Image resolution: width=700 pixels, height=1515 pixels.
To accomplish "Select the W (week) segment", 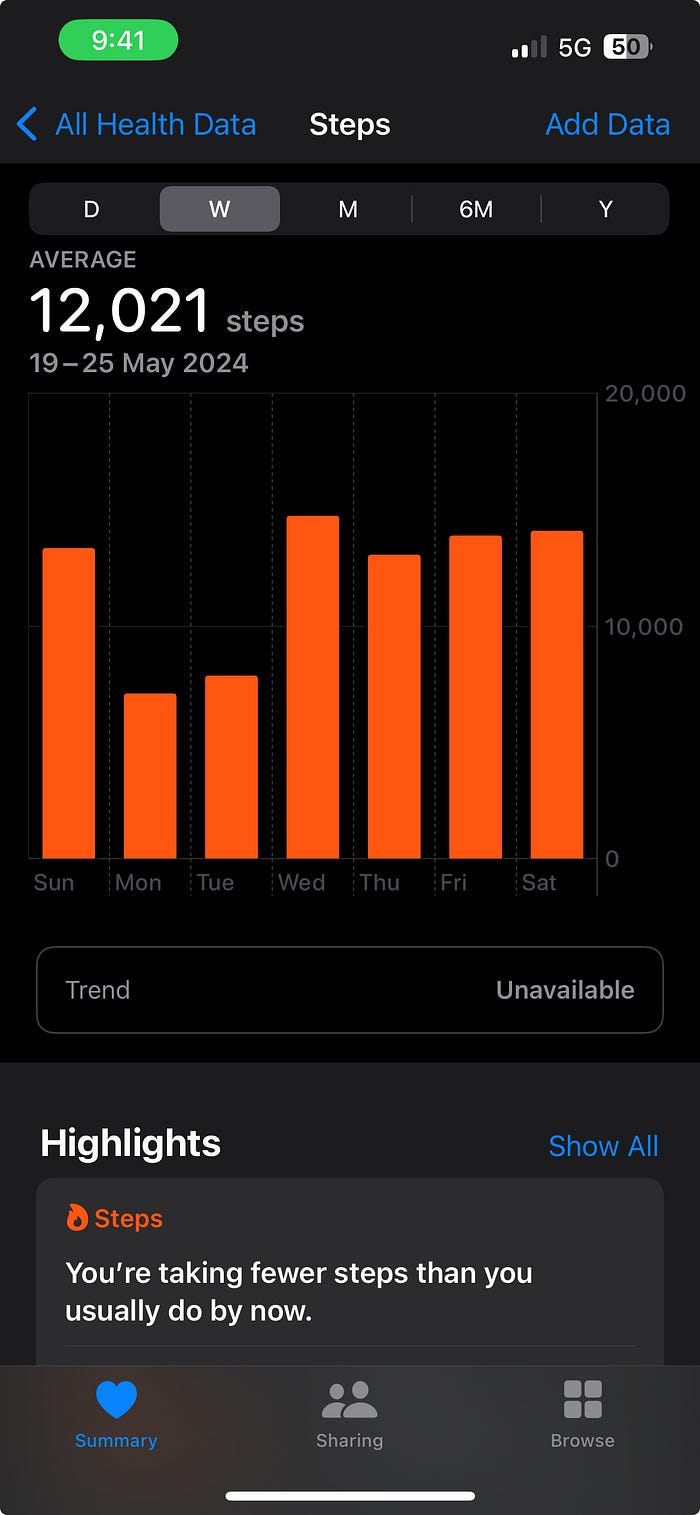I will pyautogui.click(x=220, y=209).
